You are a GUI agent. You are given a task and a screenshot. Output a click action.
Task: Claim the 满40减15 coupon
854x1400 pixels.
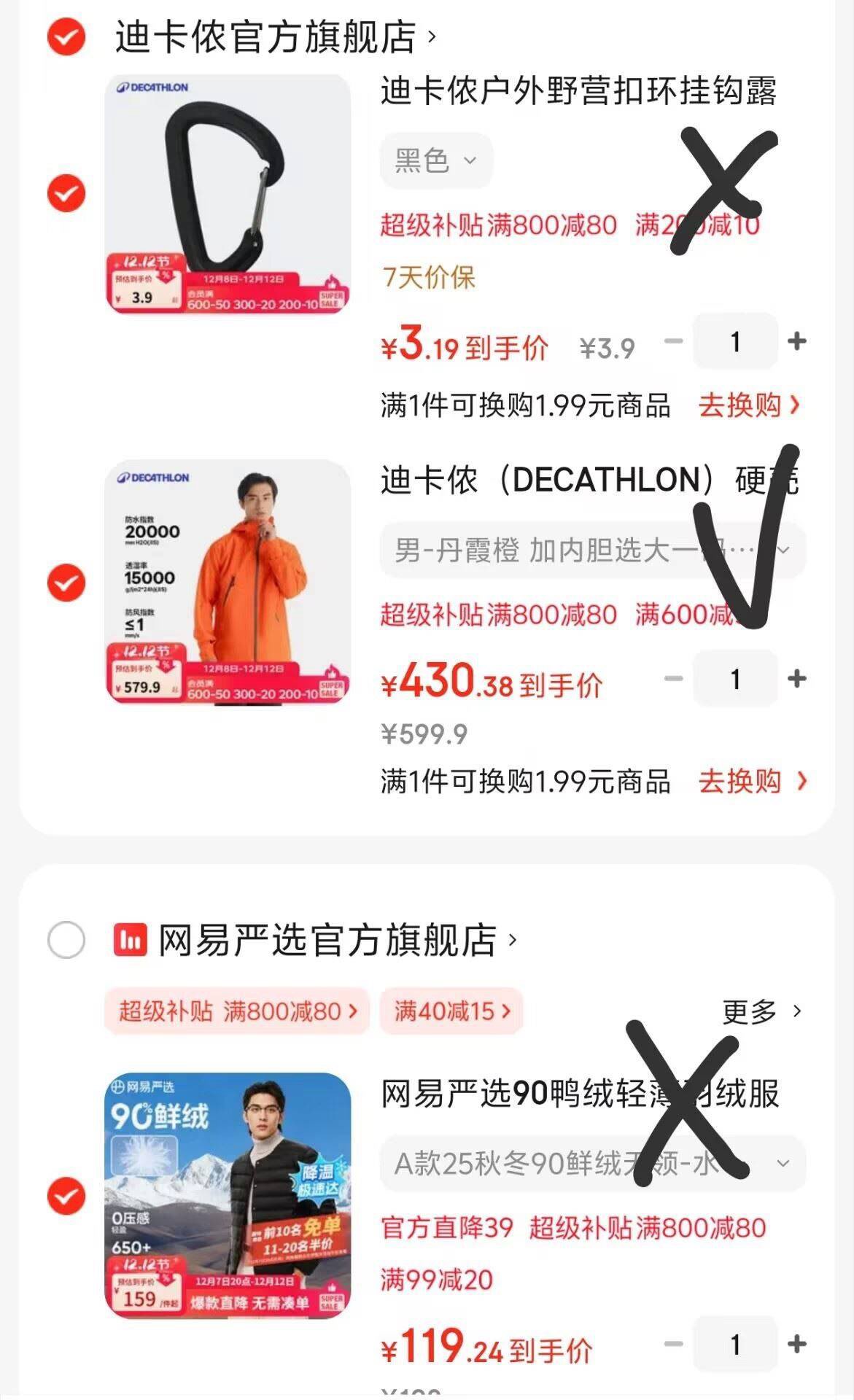451,1011
